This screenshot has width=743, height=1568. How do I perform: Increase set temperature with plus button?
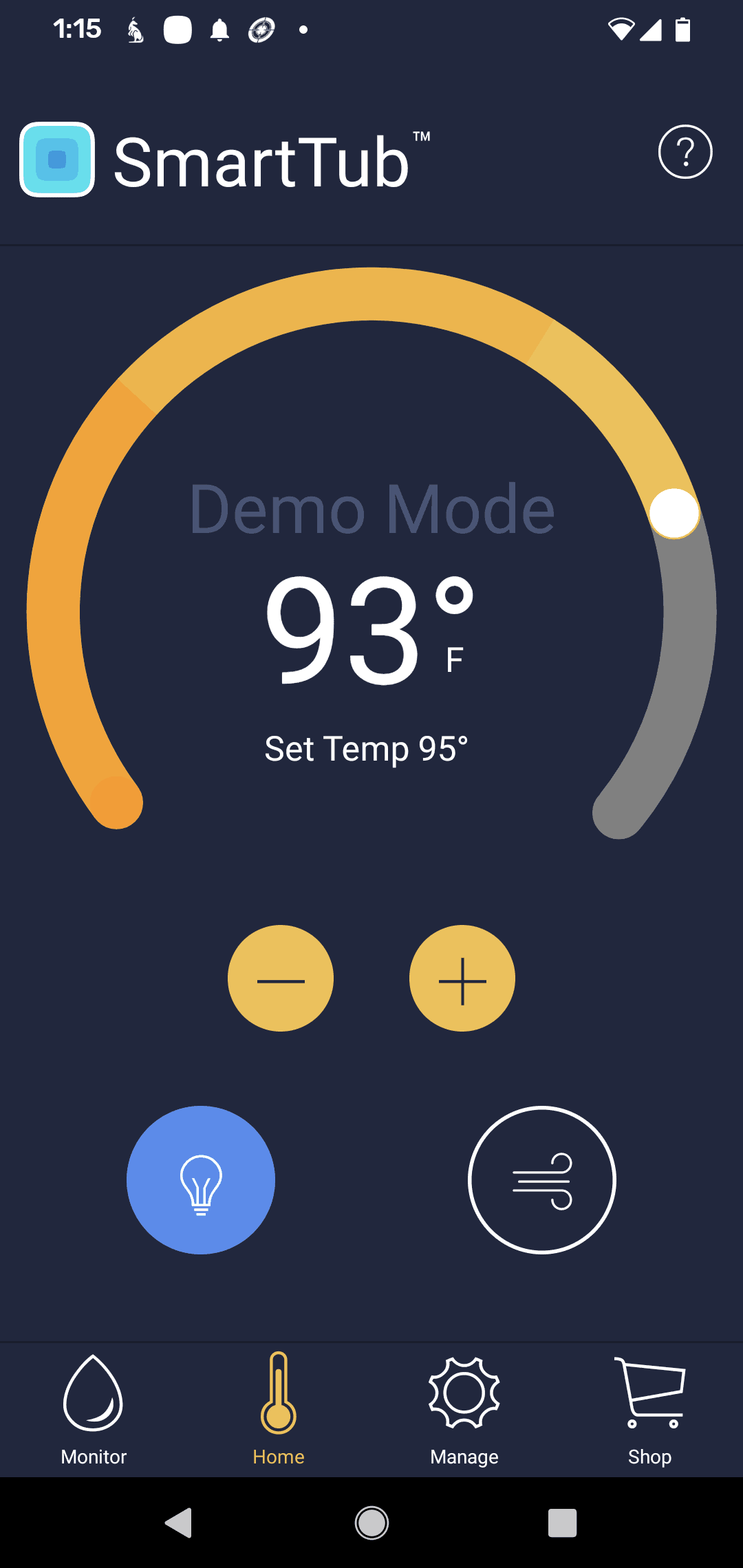pyautogui.click(x=462, y=978)
